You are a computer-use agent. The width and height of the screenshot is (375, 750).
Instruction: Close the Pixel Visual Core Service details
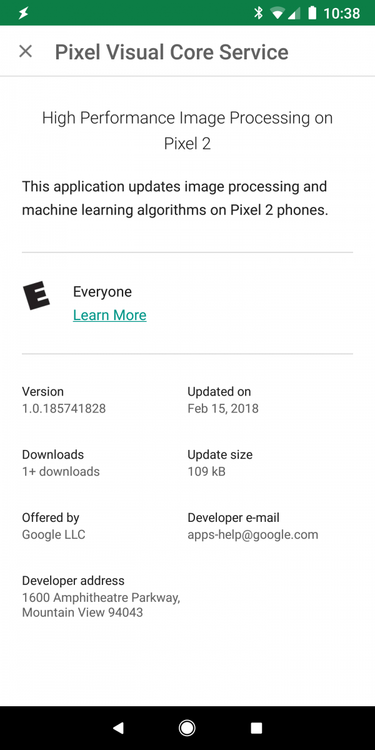click(x=25, y=51)
